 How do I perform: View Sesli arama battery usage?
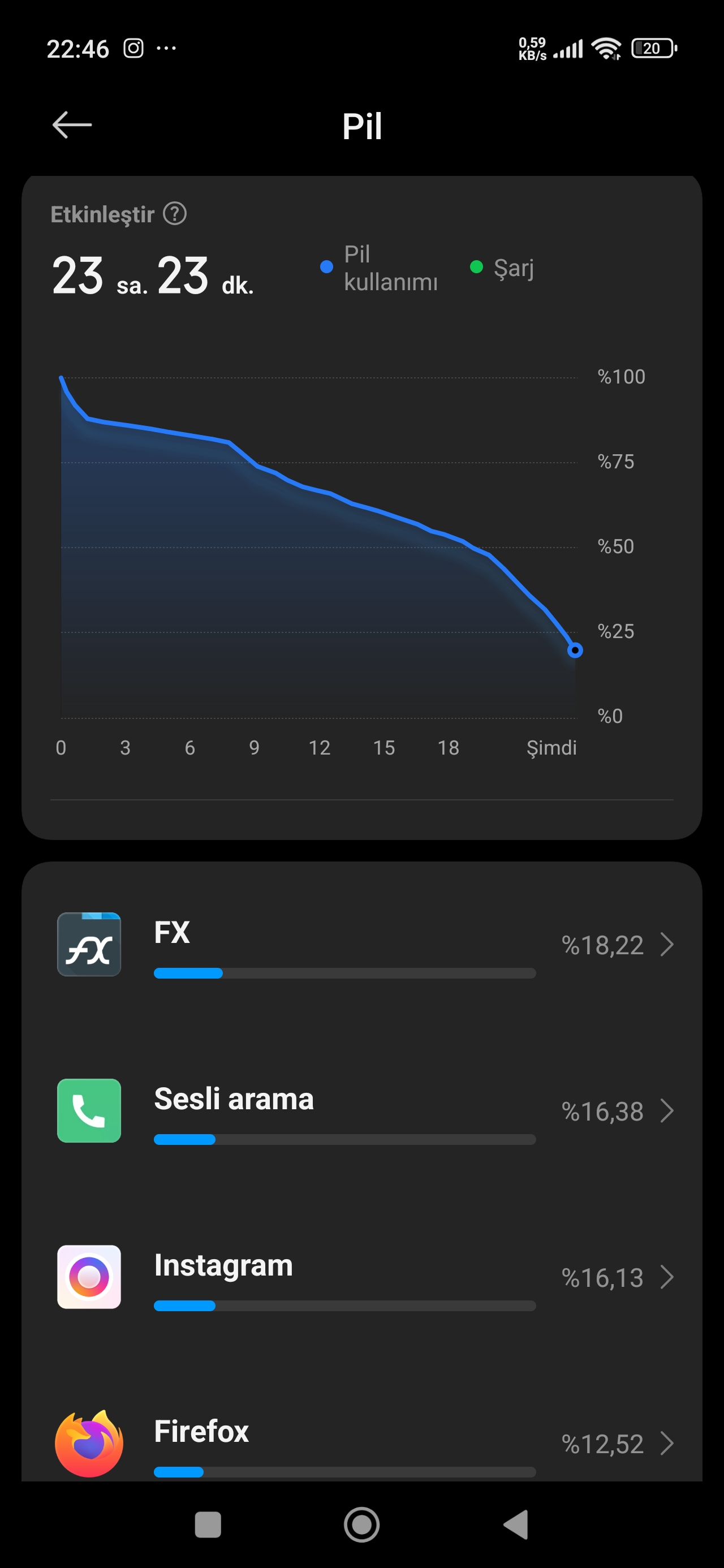[x=361, y=1111]
